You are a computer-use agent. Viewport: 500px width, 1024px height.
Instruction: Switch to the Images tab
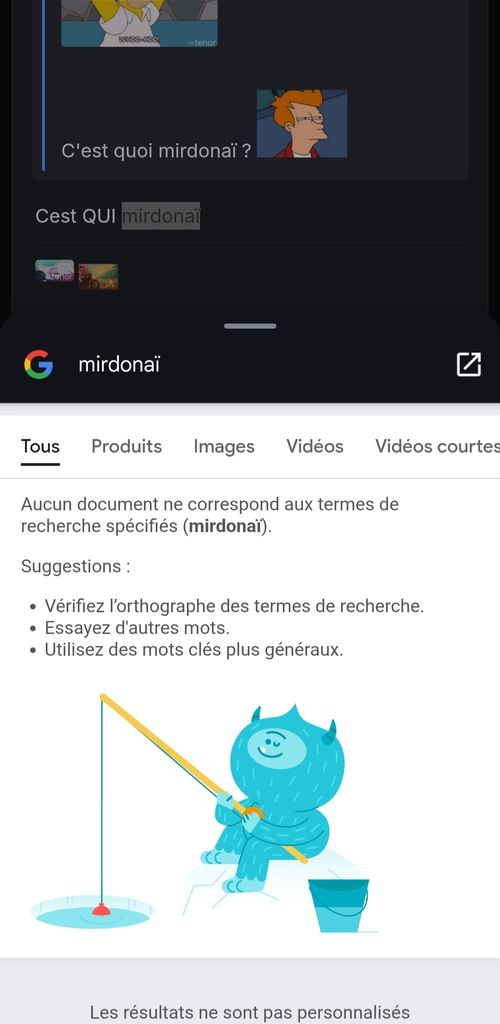(x=224, y=447)
